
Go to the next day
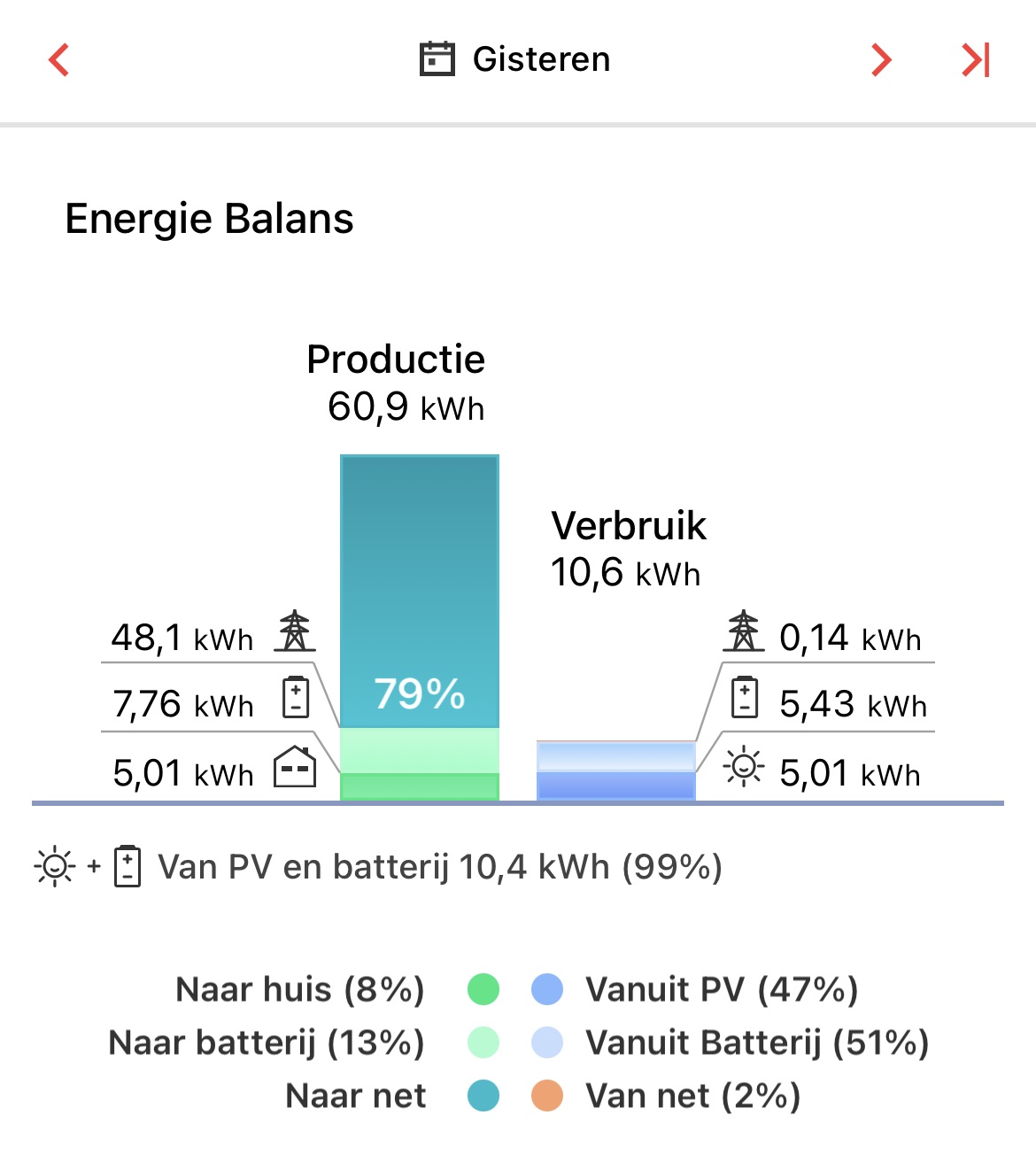coord(880,60)
